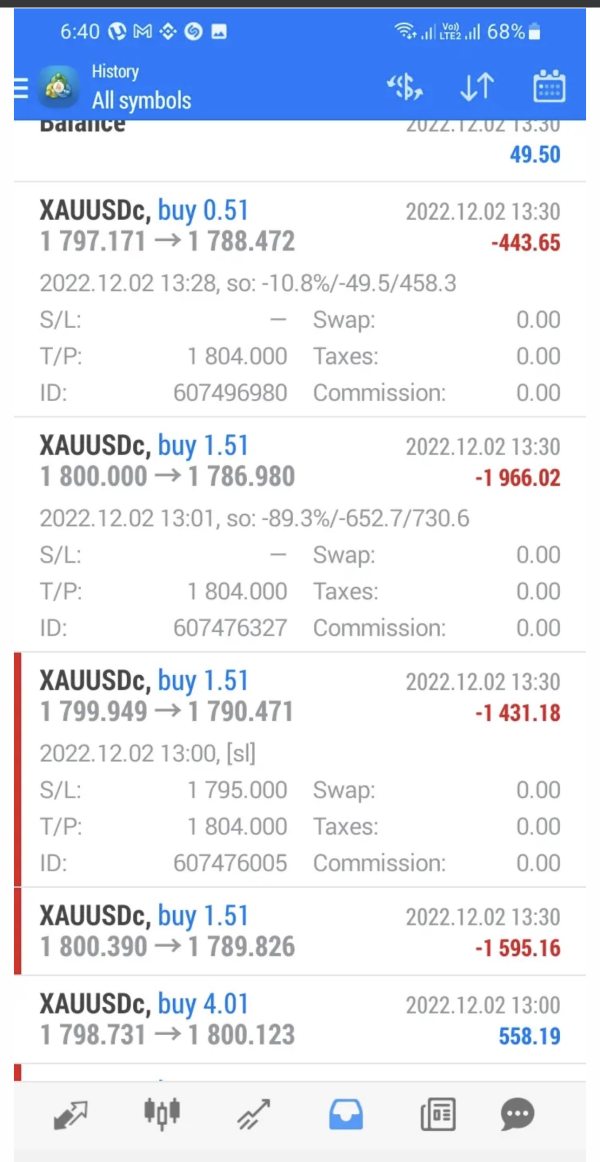Open the Messages chat tab

pos(518,1113)
